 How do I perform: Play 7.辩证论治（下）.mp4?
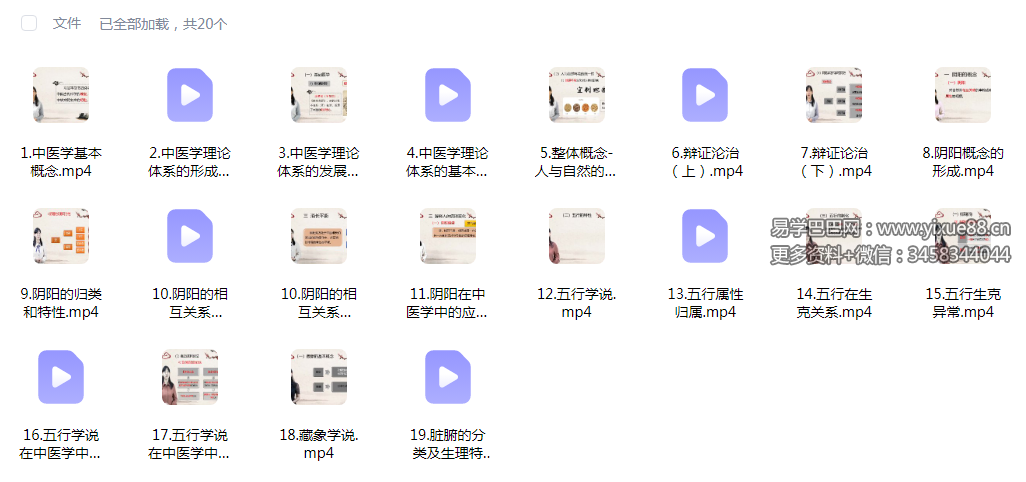click(x=834, y=95)
